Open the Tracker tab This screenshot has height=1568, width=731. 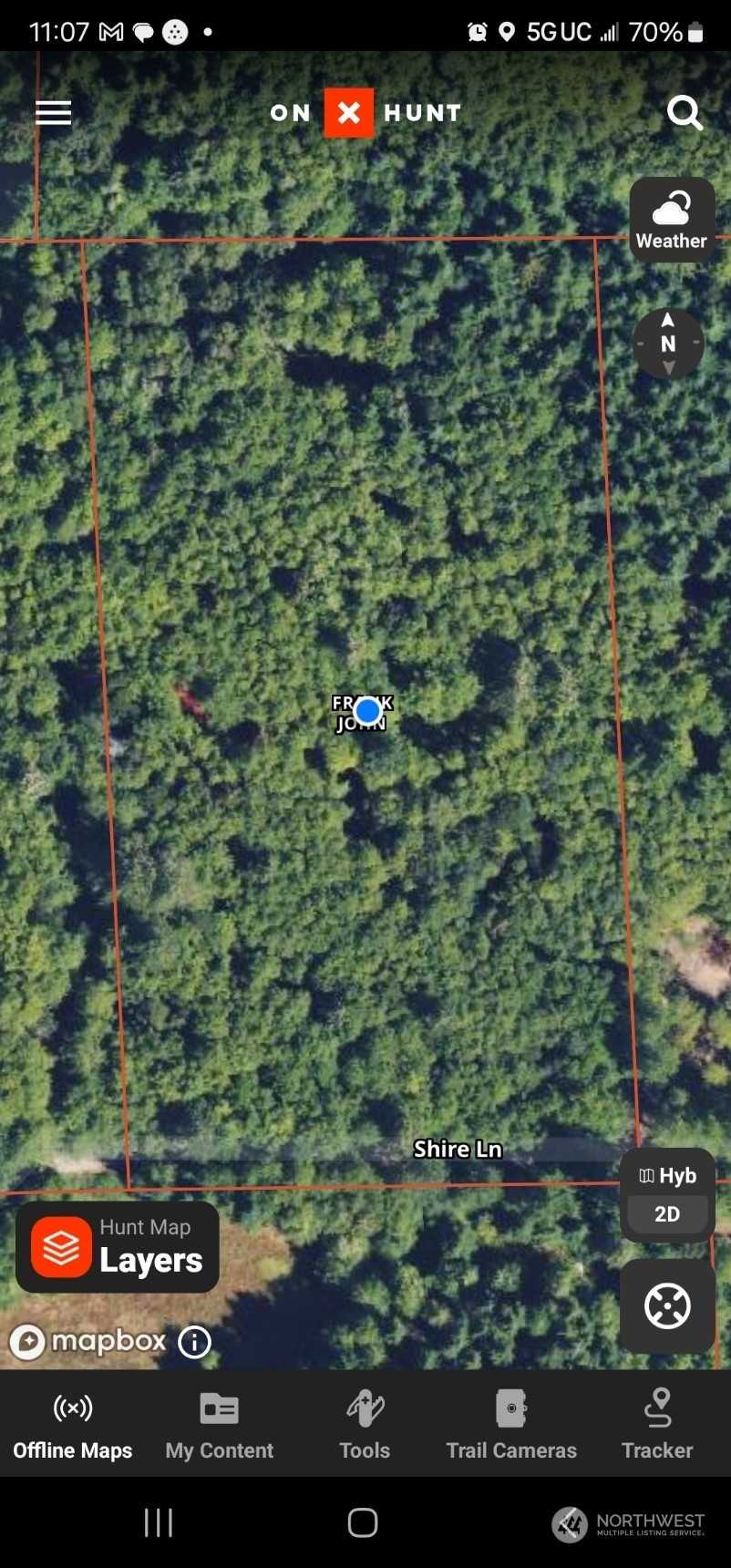(657, 1426)
